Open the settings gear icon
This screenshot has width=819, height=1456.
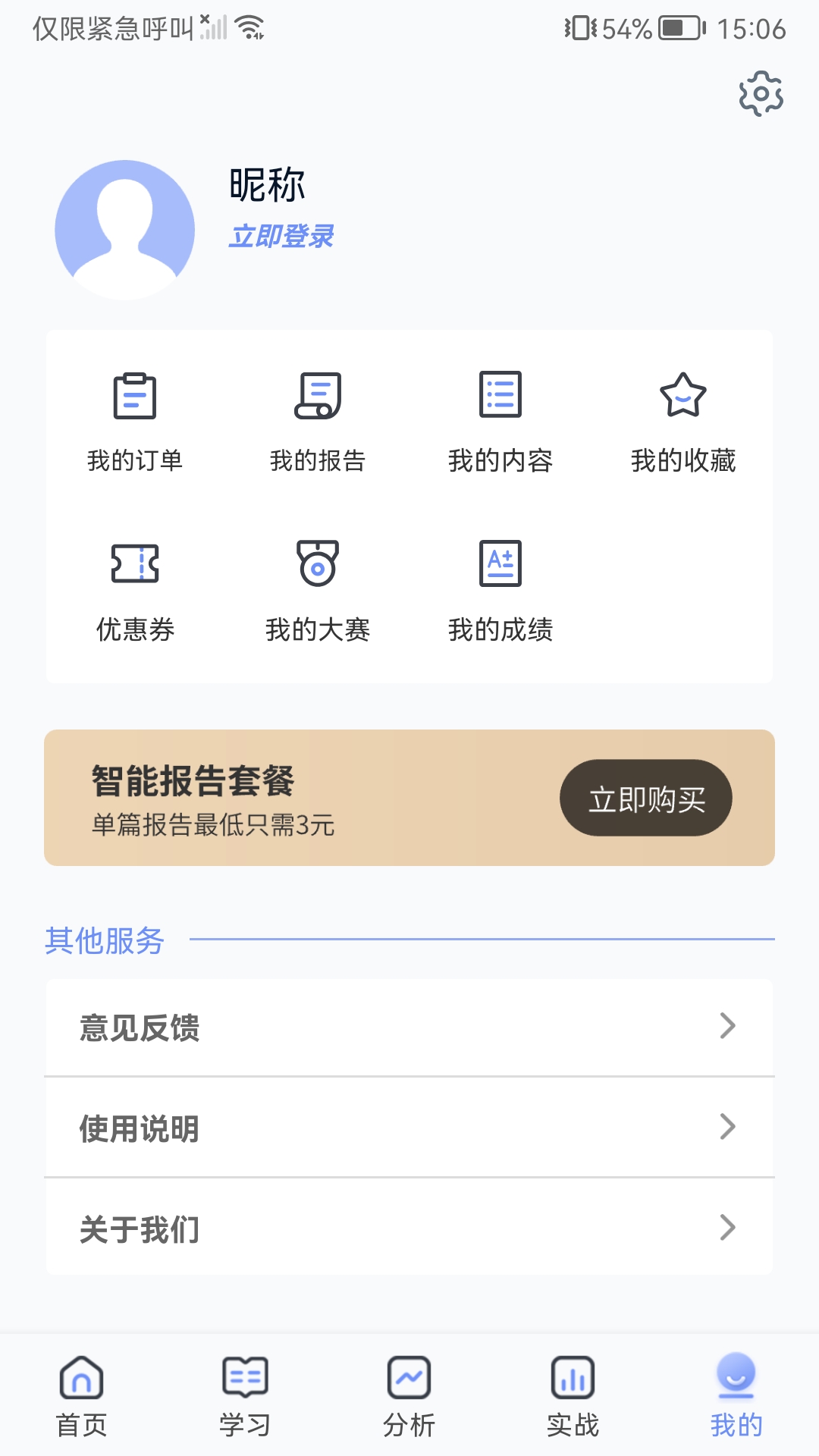coord(761,94)
